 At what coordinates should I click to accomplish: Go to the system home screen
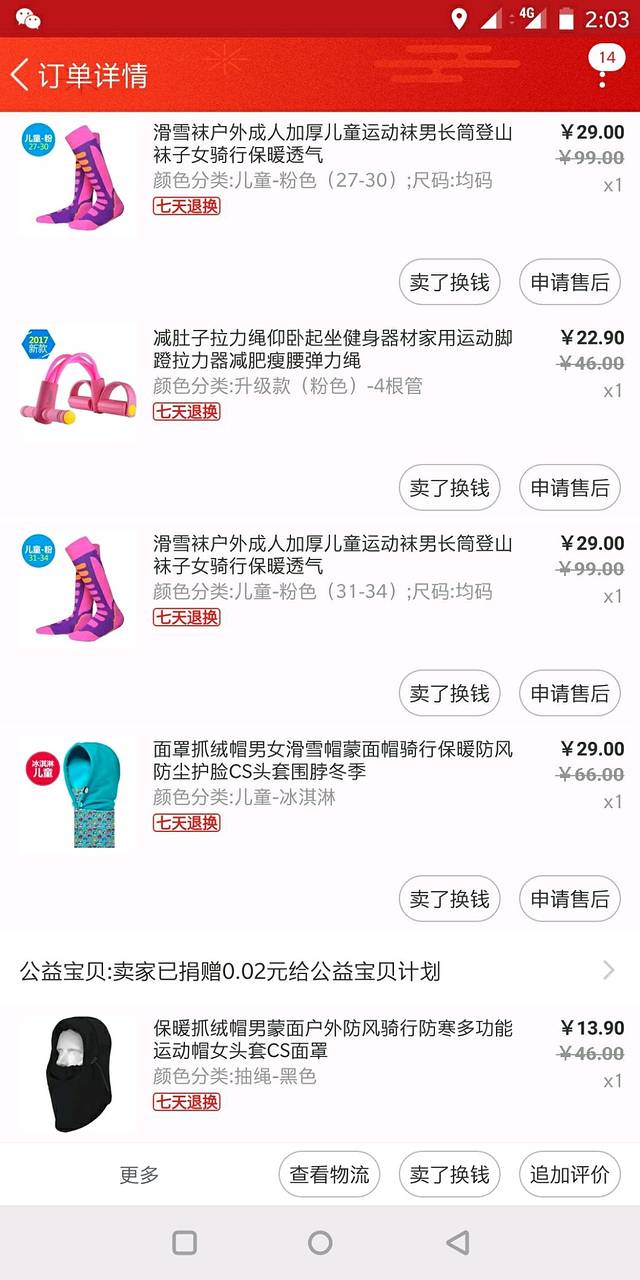320,1243
